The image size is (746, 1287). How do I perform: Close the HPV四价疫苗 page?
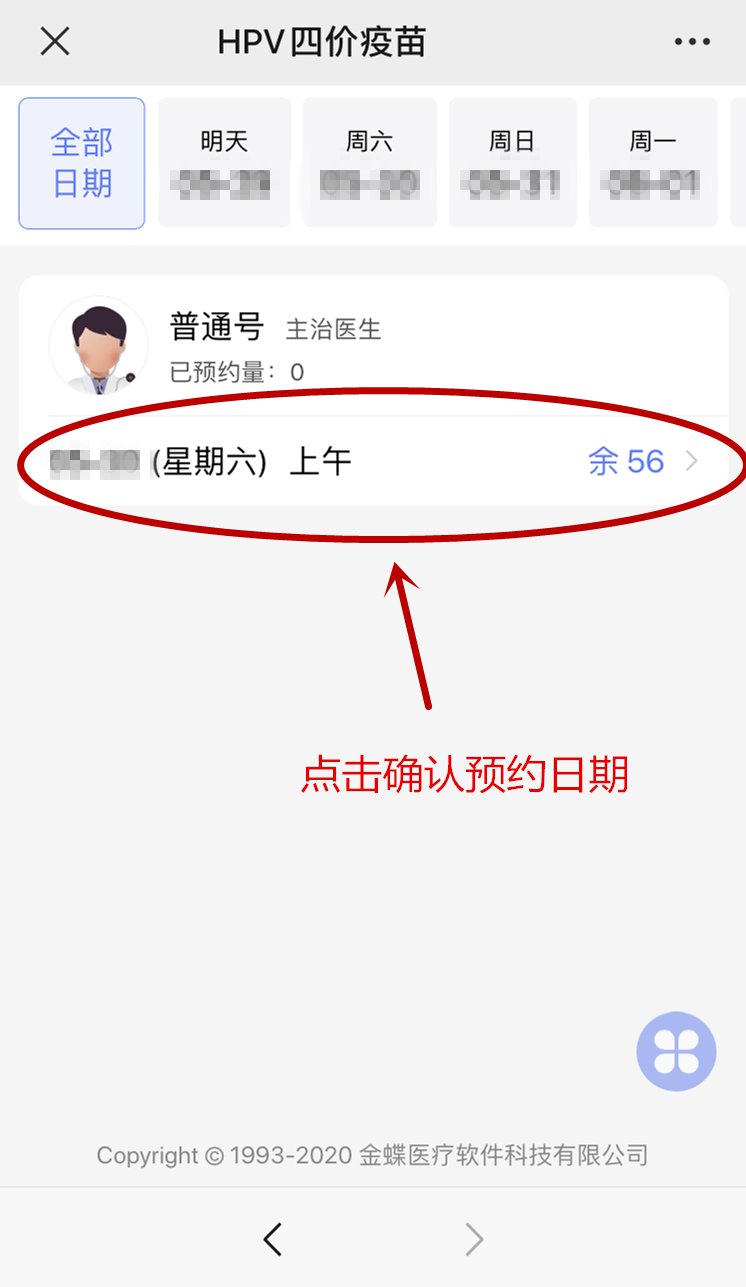pos(55,41)
